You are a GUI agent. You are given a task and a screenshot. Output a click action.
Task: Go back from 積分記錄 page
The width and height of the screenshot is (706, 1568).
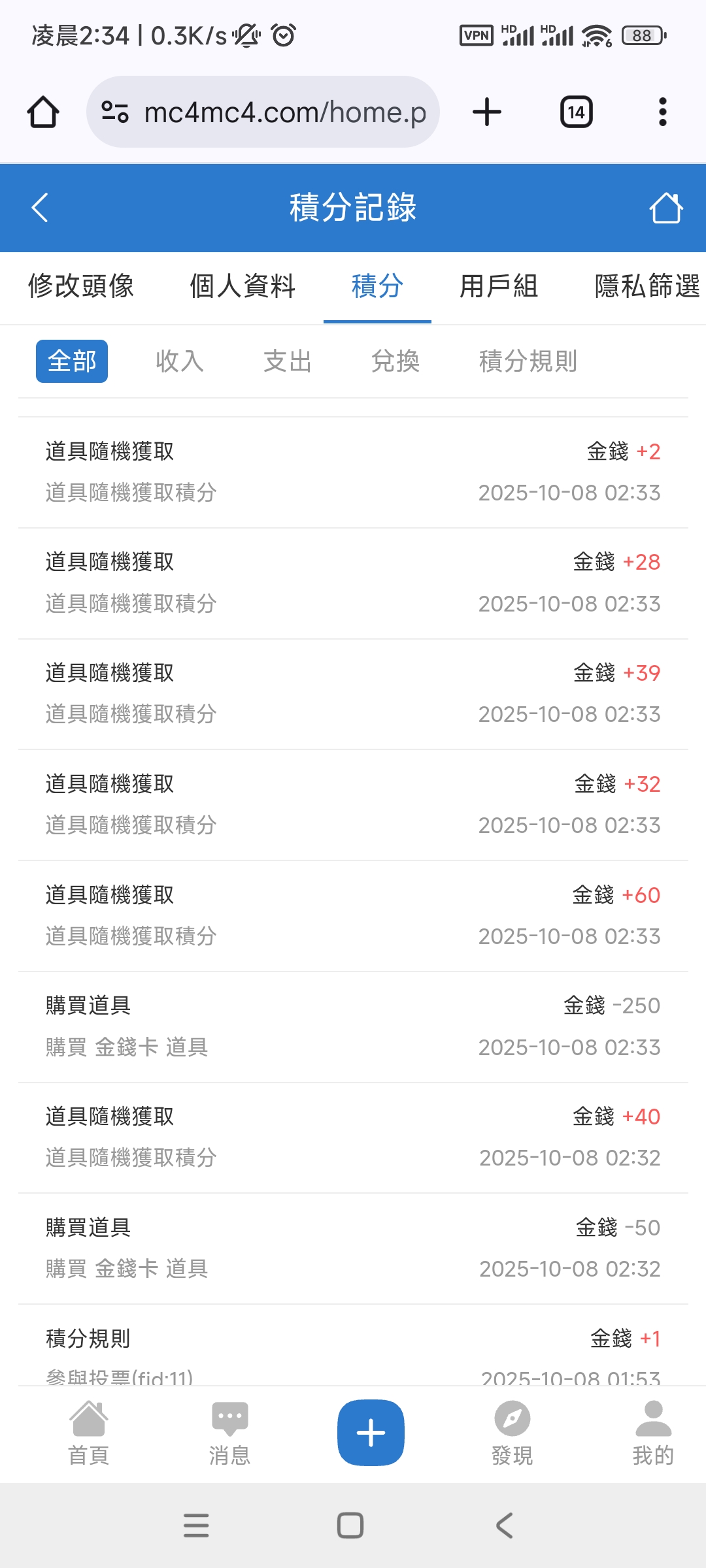(x=40, y=208)
